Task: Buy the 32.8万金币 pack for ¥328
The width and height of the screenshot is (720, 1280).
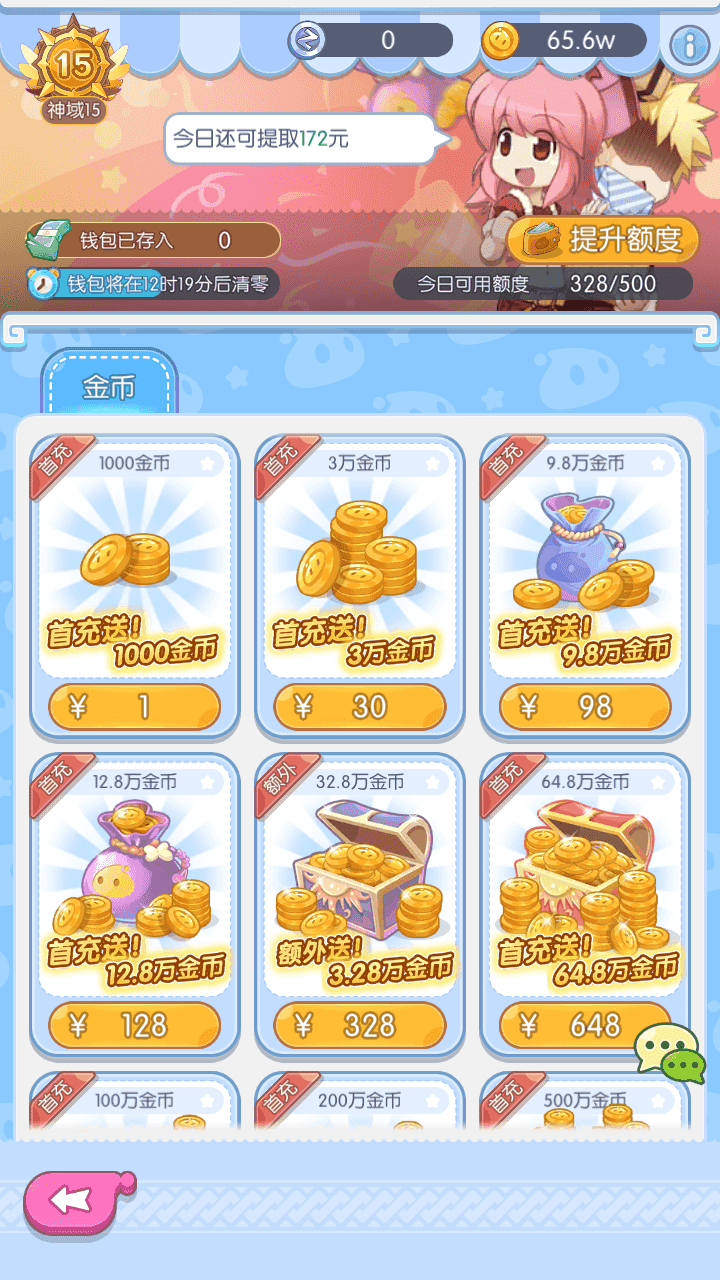Action: [x=360, y=1025]
